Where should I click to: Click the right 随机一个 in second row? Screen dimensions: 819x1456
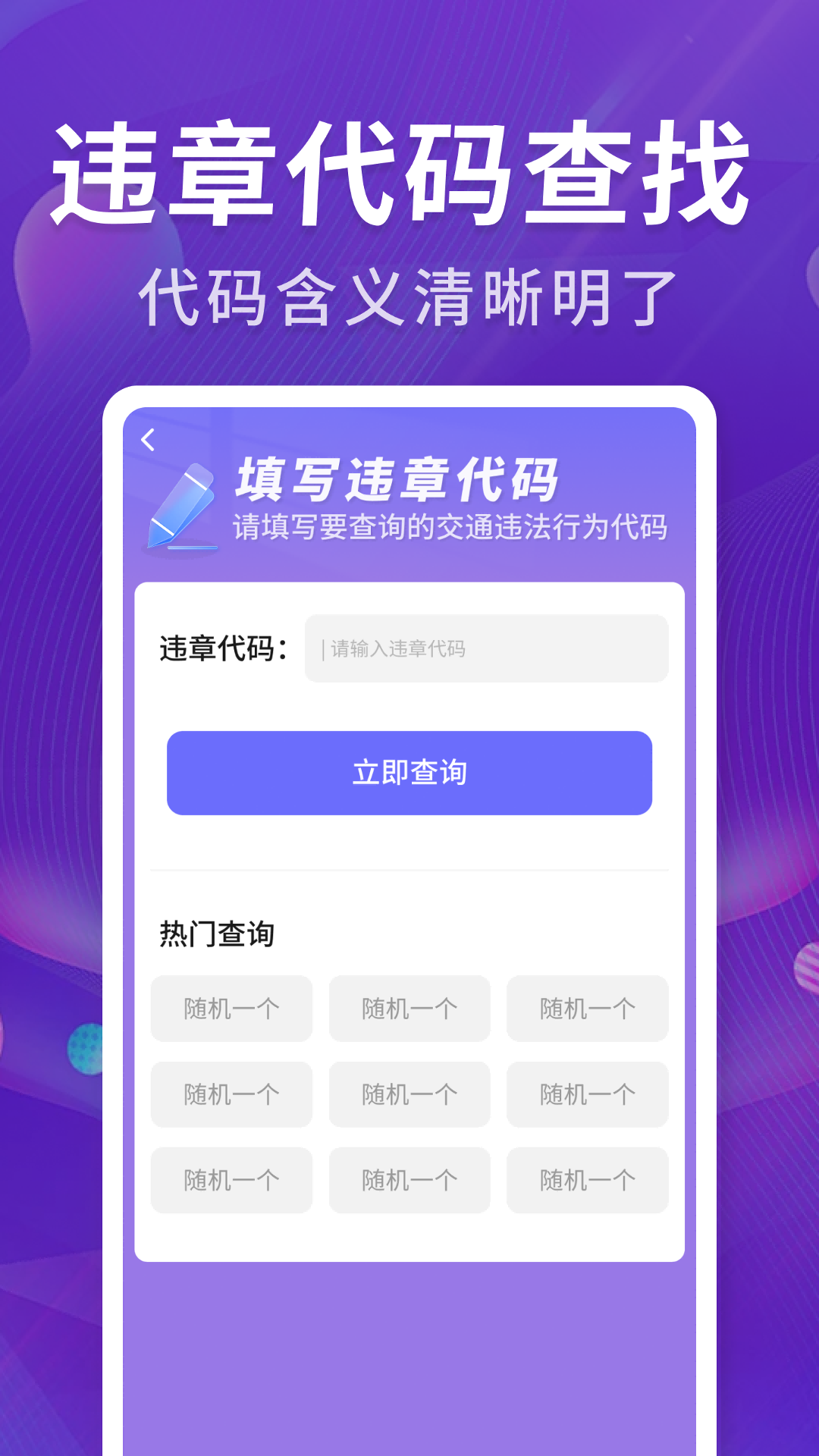click(x=587, y=1094)
